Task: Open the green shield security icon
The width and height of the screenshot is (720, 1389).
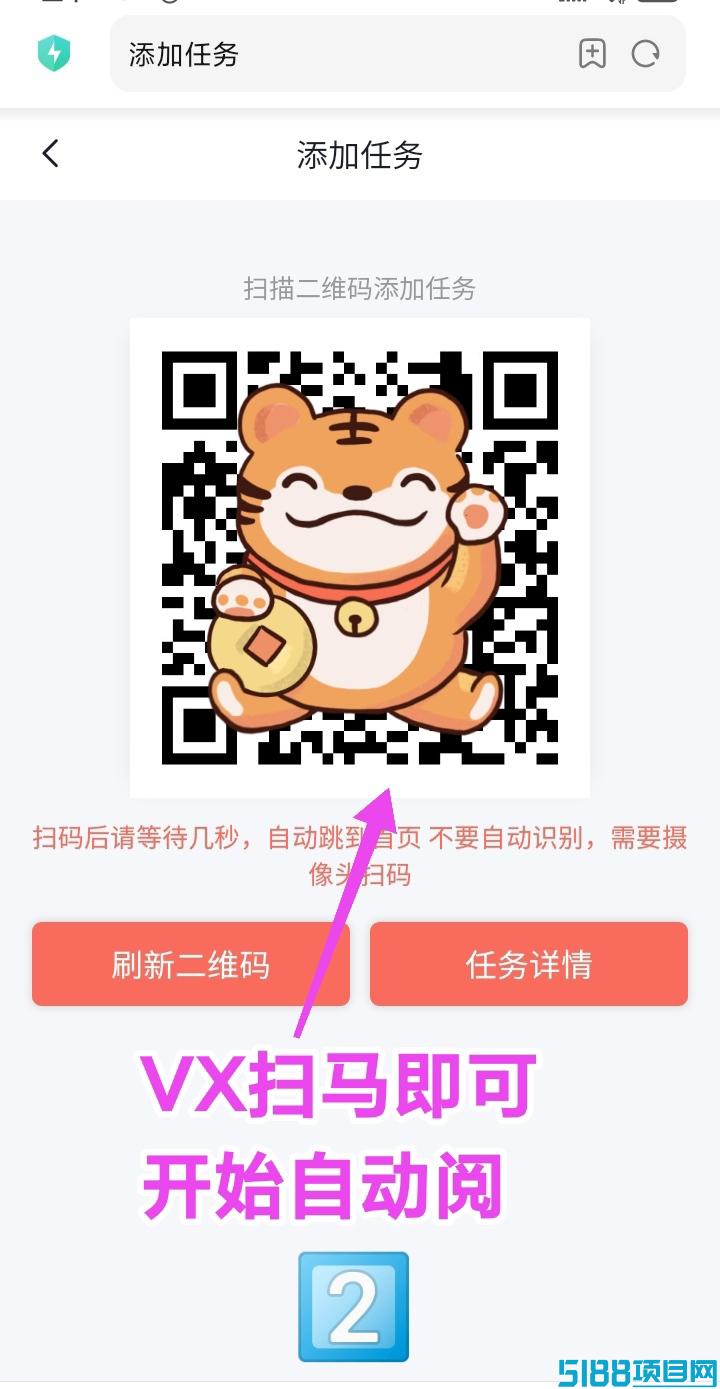Action: click(x=54, y=54)
